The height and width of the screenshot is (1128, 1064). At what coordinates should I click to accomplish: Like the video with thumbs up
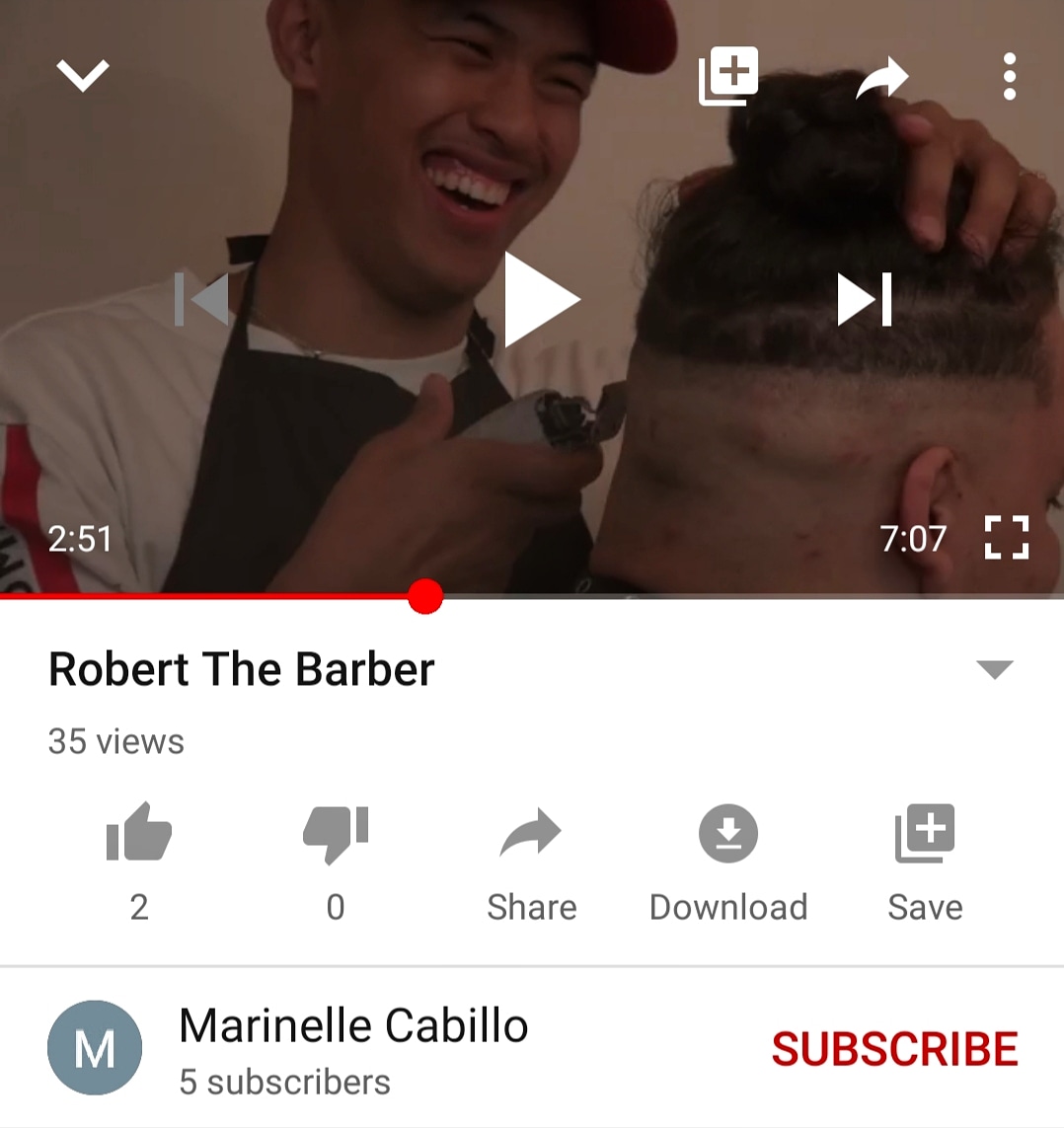(x=139, y=834)
